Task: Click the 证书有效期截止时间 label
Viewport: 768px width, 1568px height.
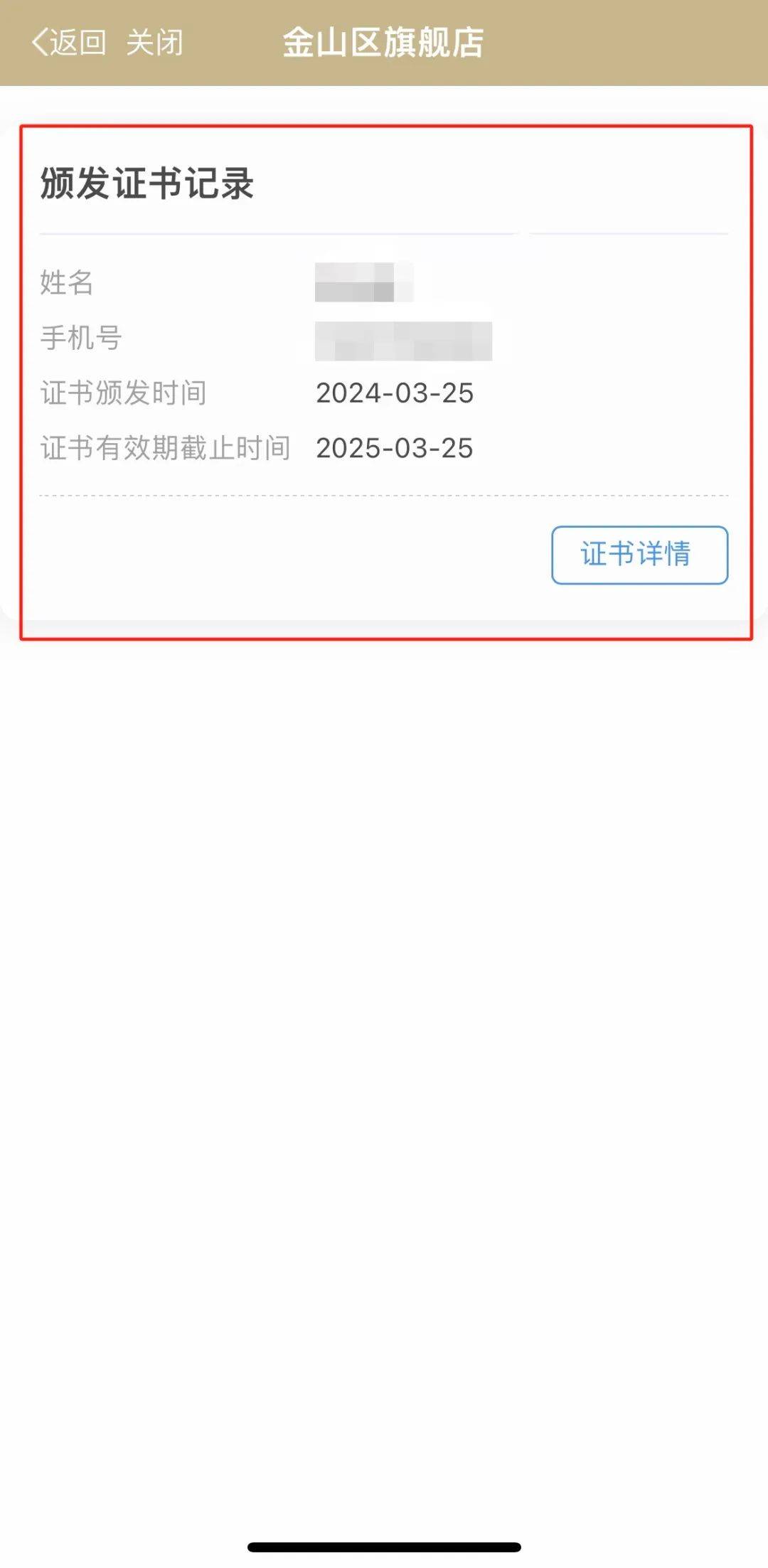Action: [165, 449]
